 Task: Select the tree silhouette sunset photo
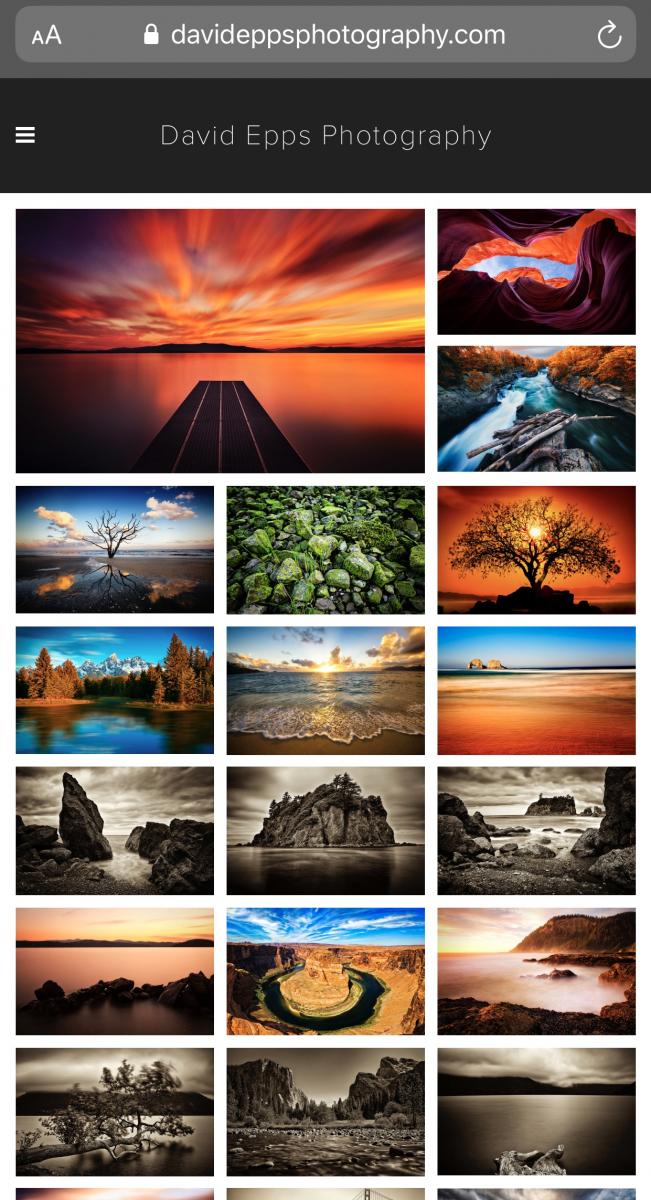pyautogui.click(x=536, y=549)
